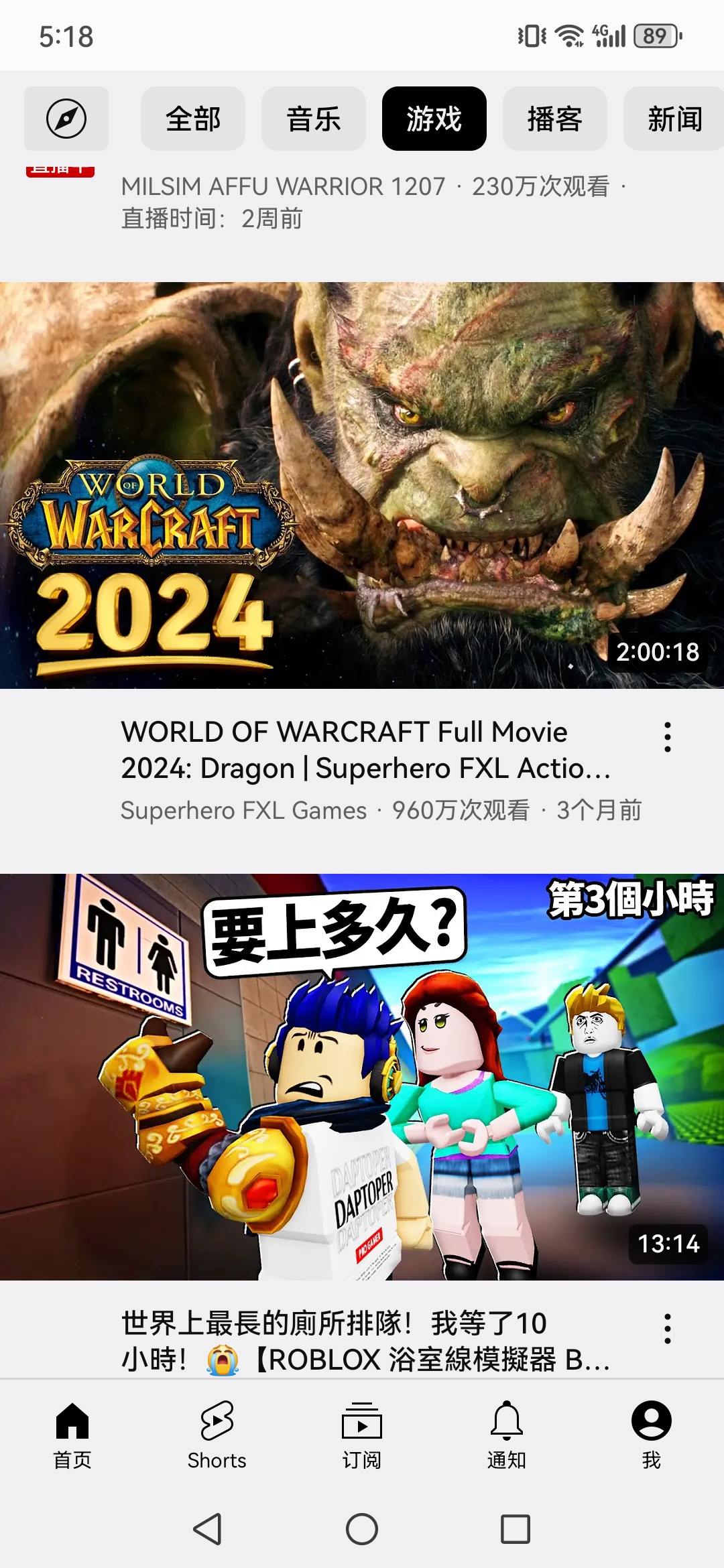Switch to the 音乐 chip
The width and height of the screenshot is (724, 1568).
tap(314, 119)
